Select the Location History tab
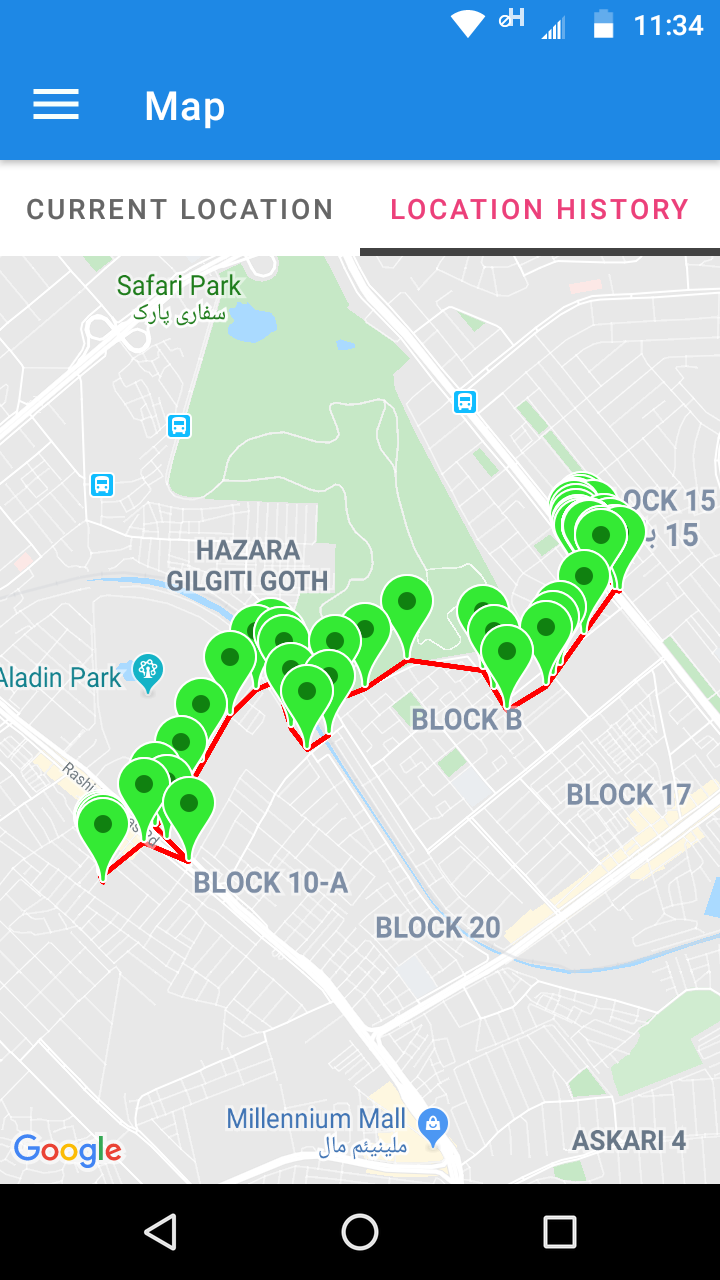This screenshot has height=1280, width=720. coord(540,209)
